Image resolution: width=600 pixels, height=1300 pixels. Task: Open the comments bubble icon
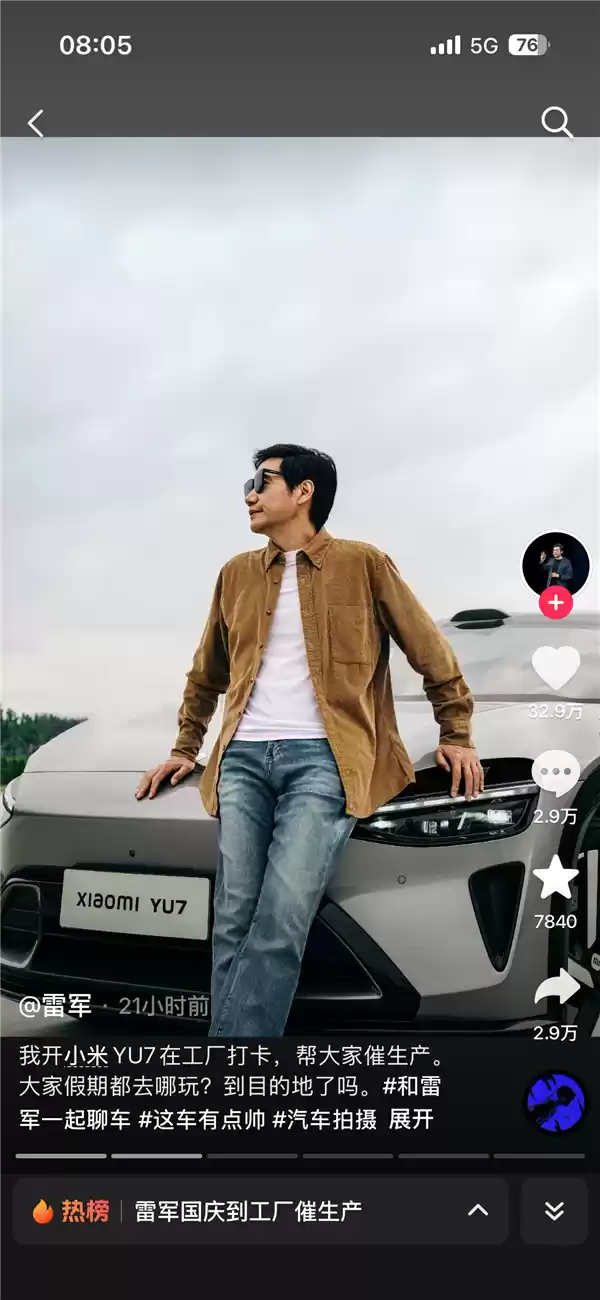coord(555,774)
